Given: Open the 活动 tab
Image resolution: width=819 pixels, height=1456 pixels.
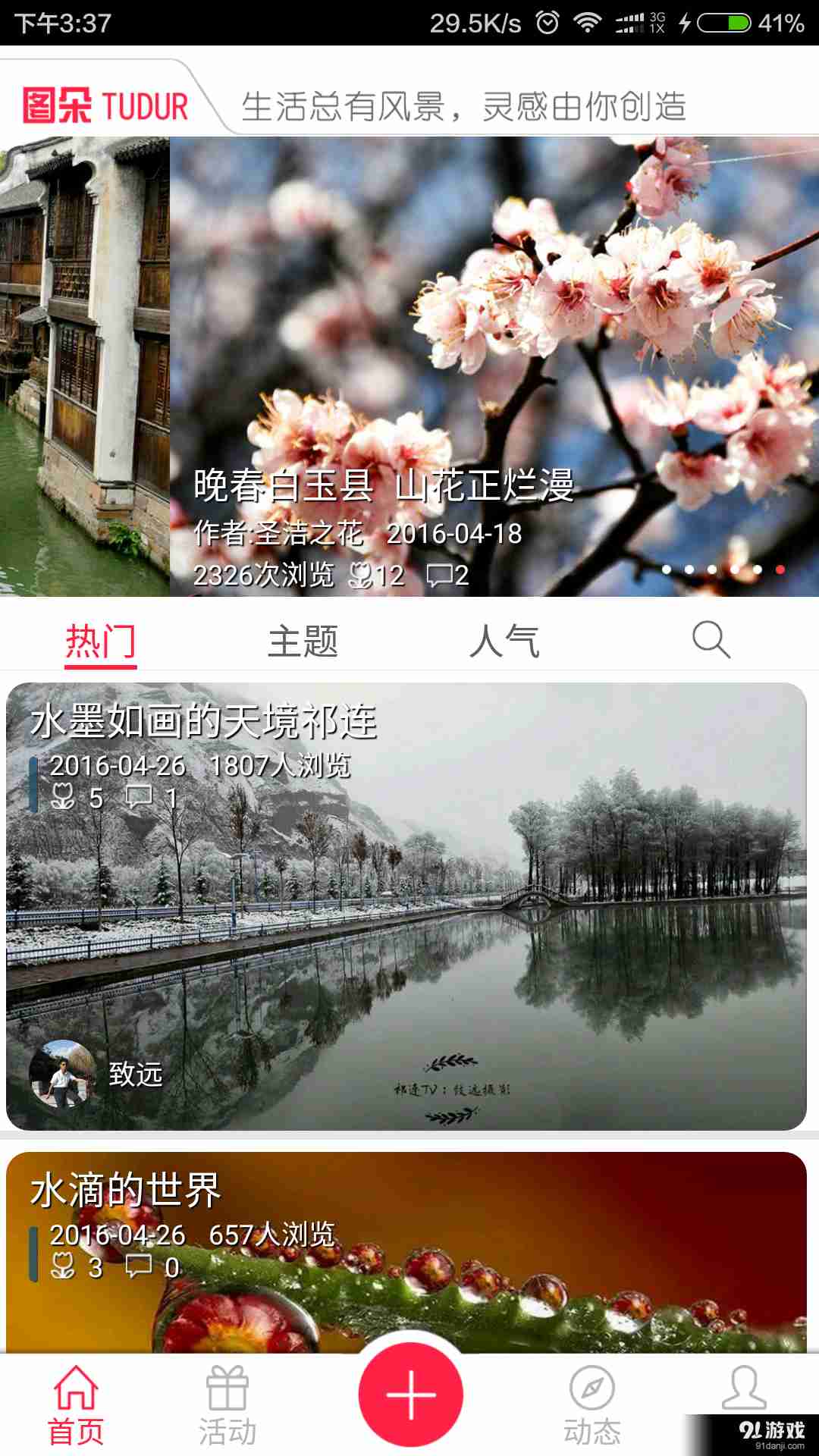Looking at the screenshot, I should click(227, 1405).
